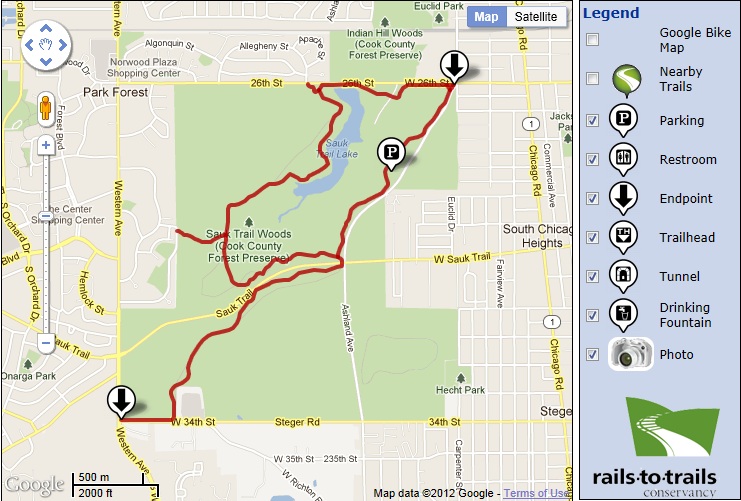The image size is (741, 501).
Task: Open the endpoint marker at 26th St
Action: coord(453,66)
